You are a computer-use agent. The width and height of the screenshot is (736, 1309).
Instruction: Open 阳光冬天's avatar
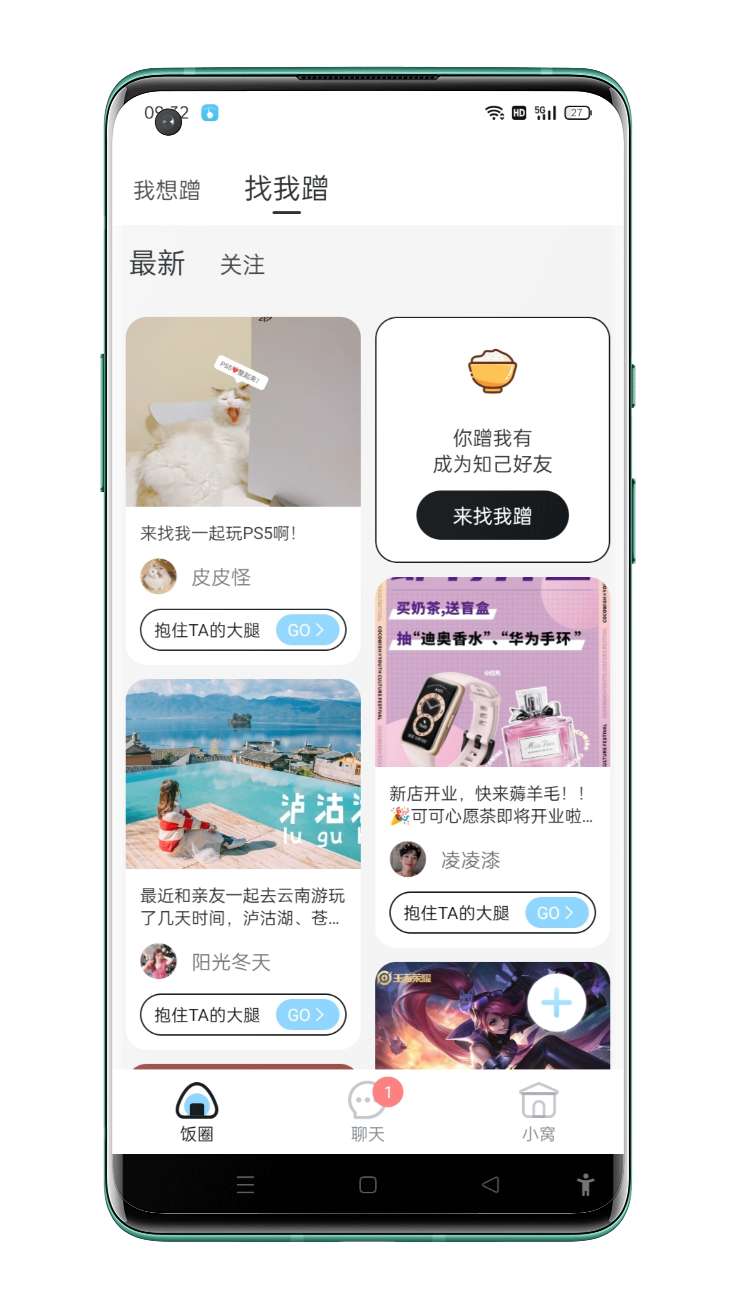coord(158,962)
